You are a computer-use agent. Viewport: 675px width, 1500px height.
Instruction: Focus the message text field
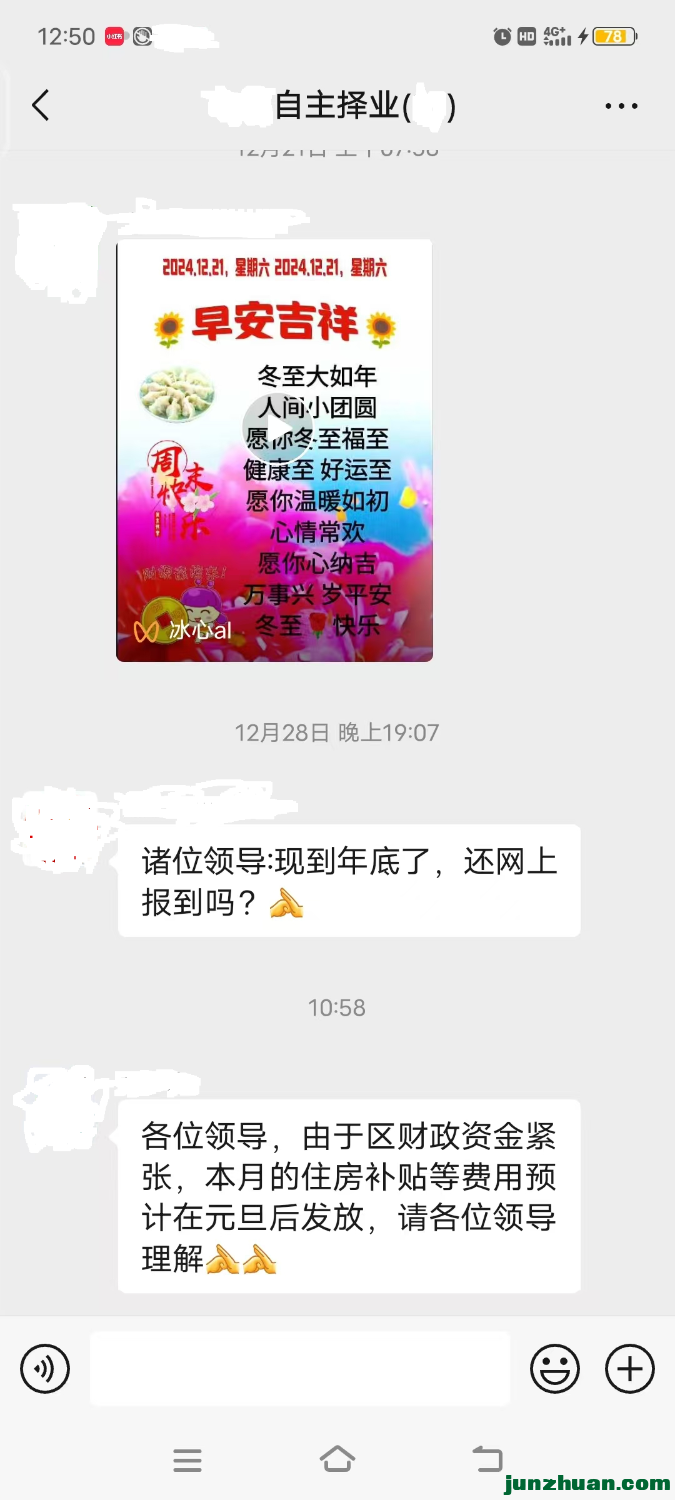point(300,1369)
